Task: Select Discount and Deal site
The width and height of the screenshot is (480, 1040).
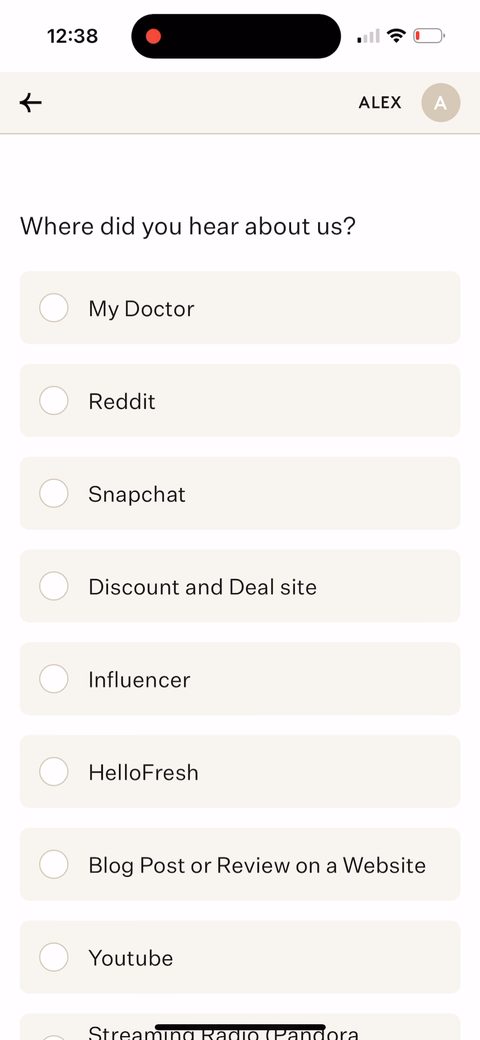Action: coord(240,586)
